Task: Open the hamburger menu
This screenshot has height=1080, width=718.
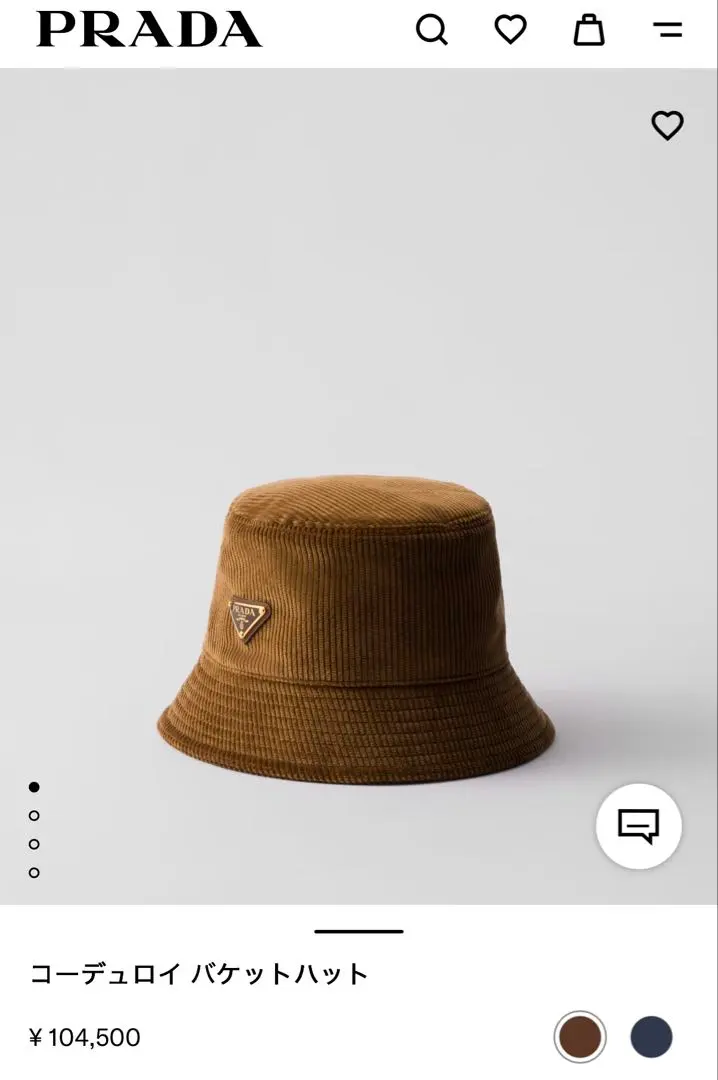Action: [x=668, y=30]
